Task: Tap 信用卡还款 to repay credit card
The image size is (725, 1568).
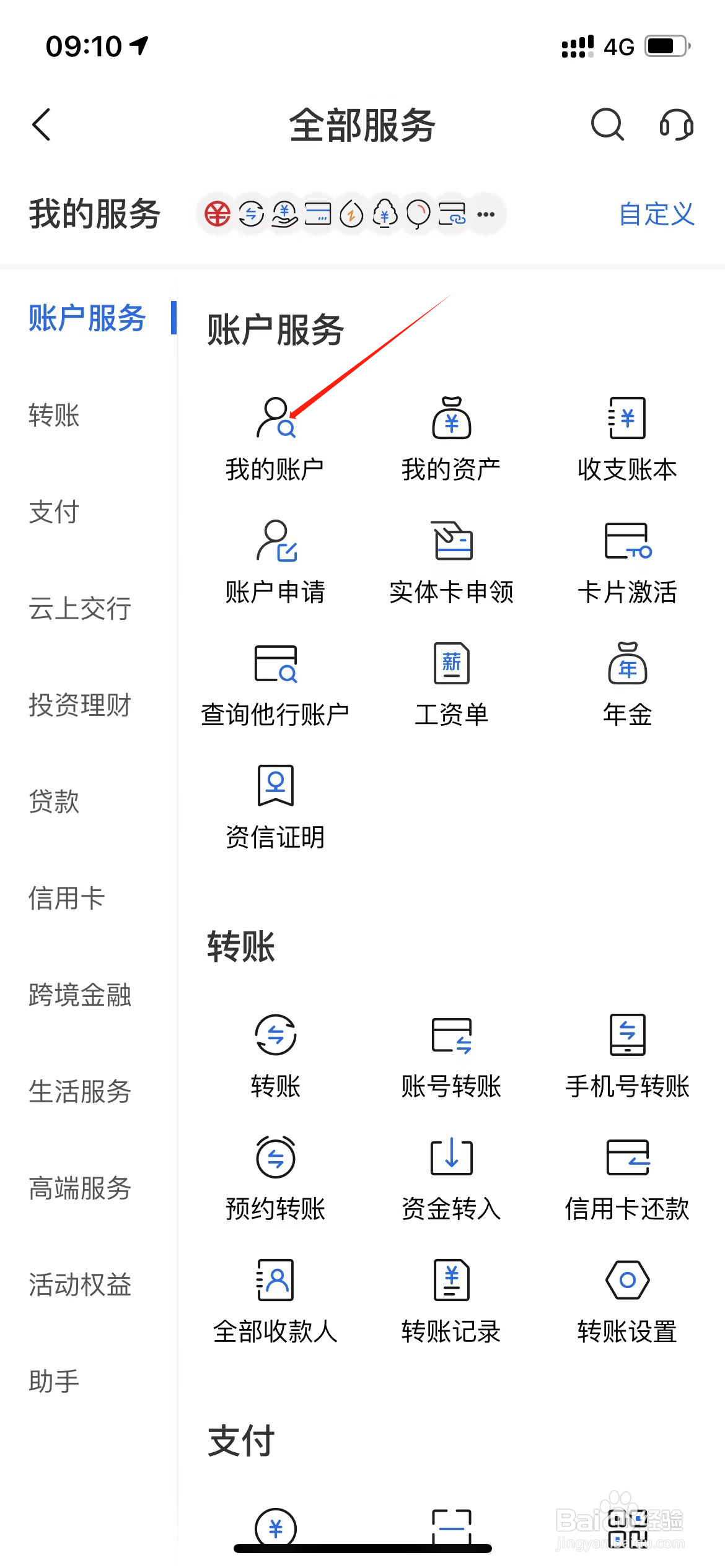Action: click(627, 1178)
